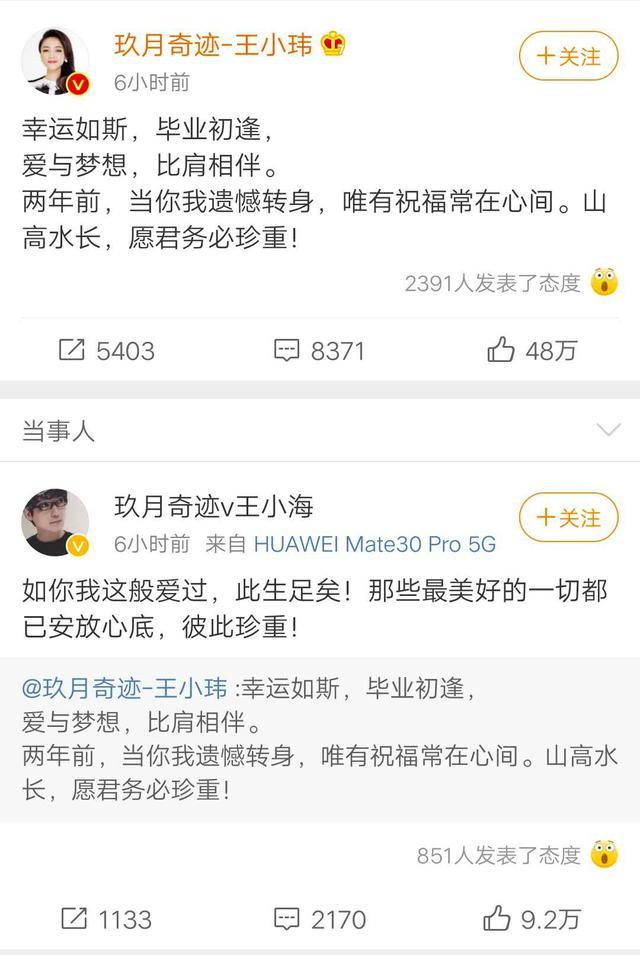Expand the 当事人 section chevron
This screenshot has height=955, width=640.
click(608, 430)
